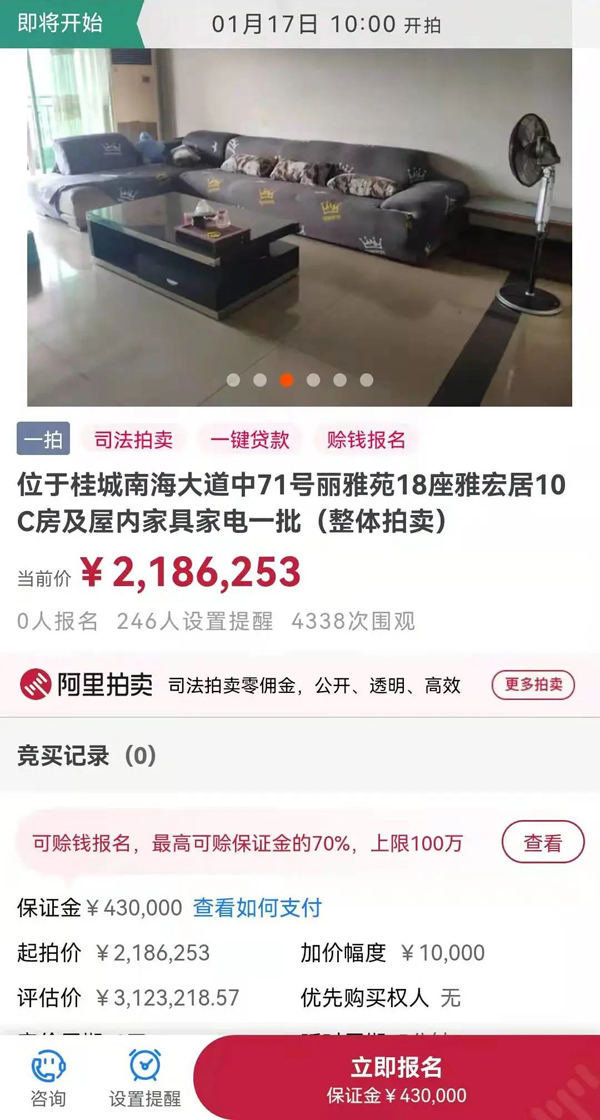This screenshot has width=600, height=1120.
Task: Tap 查看 for 赊钱报名 details
Action: point(542,843)
